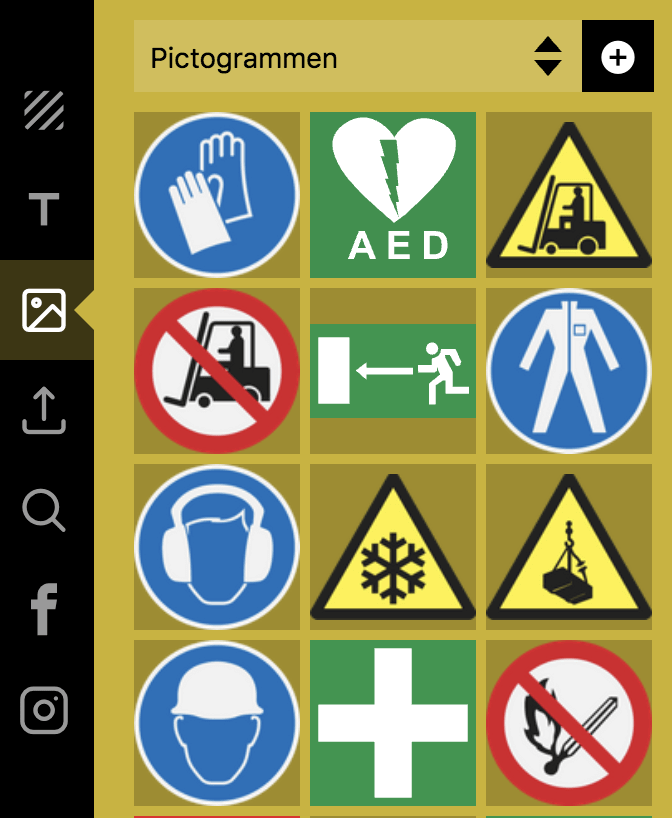Open the image search tool

(44, 510)
